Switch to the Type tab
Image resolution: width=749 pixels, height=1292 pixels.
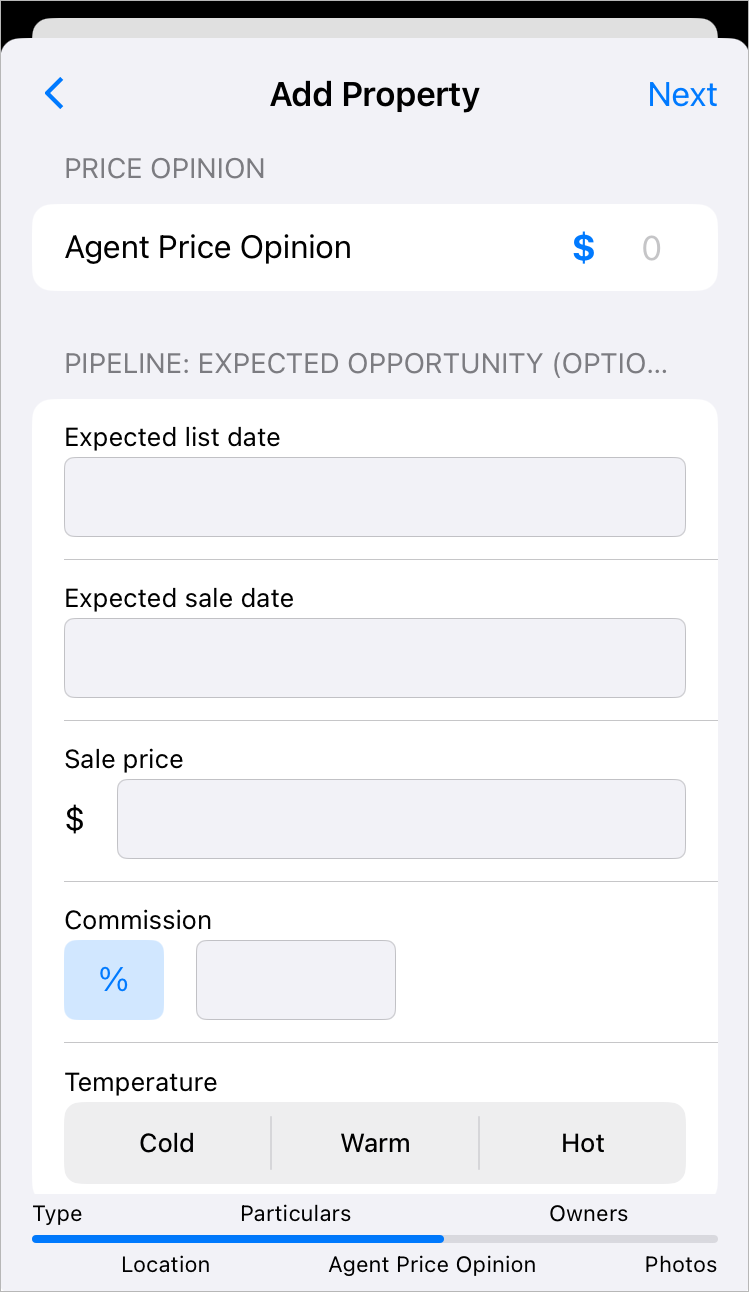[x=57, y=1213]
